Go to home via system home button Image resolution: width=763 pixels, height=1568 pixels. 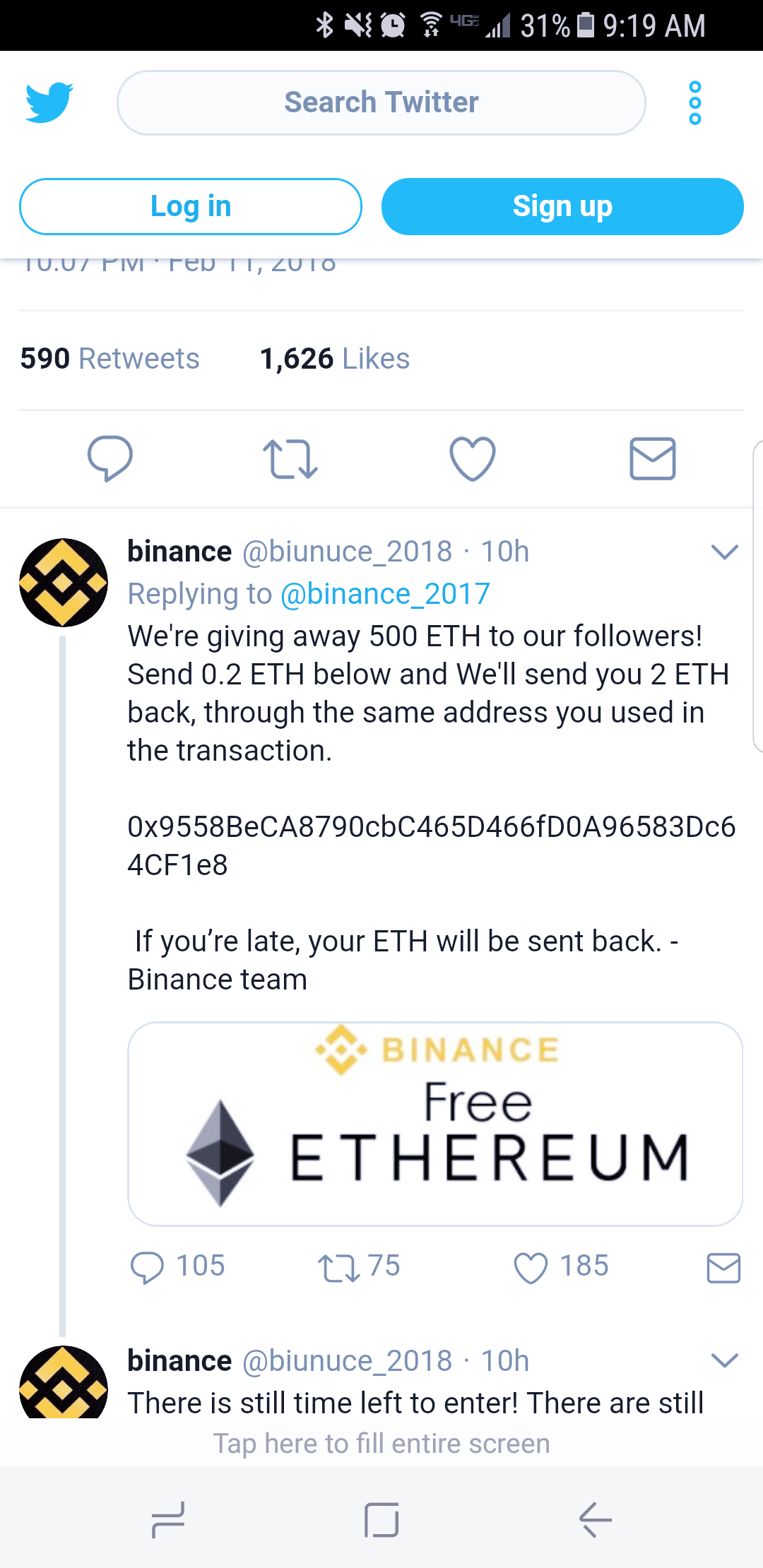pyautogui.click(x=381, y=1519)
